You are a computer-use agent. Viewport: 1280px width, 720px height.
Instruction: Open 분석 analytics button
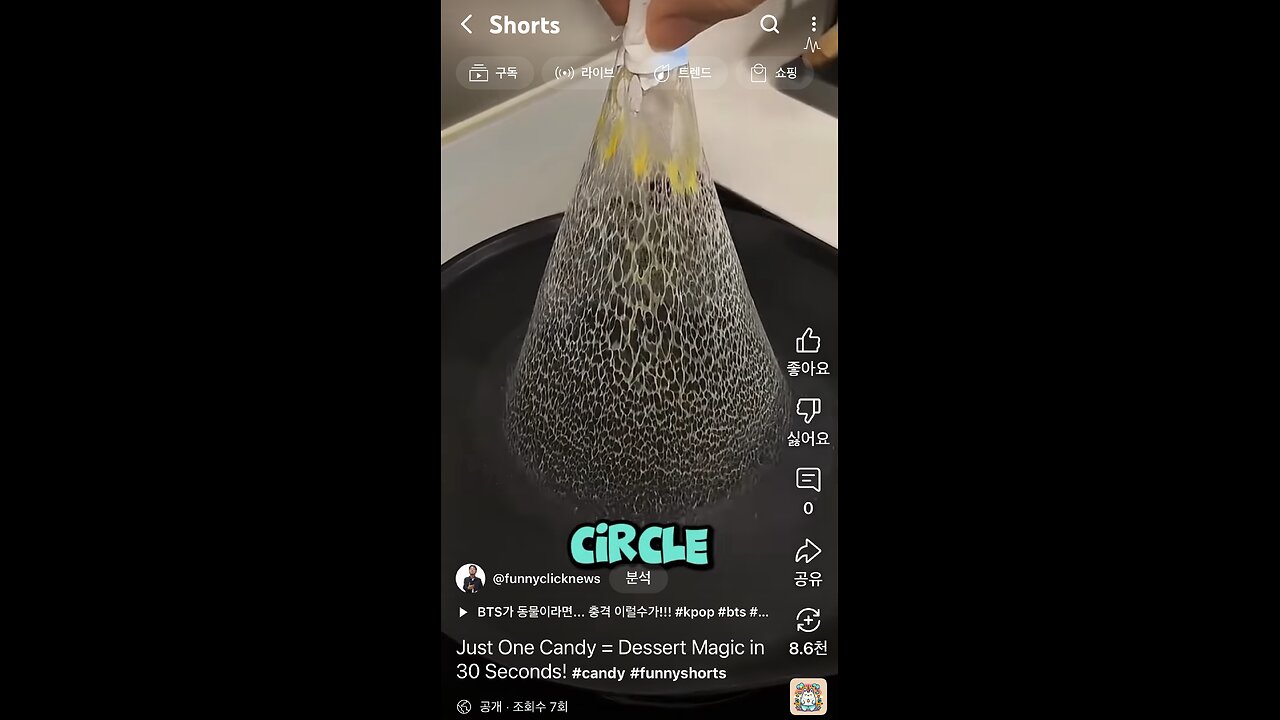638,578
